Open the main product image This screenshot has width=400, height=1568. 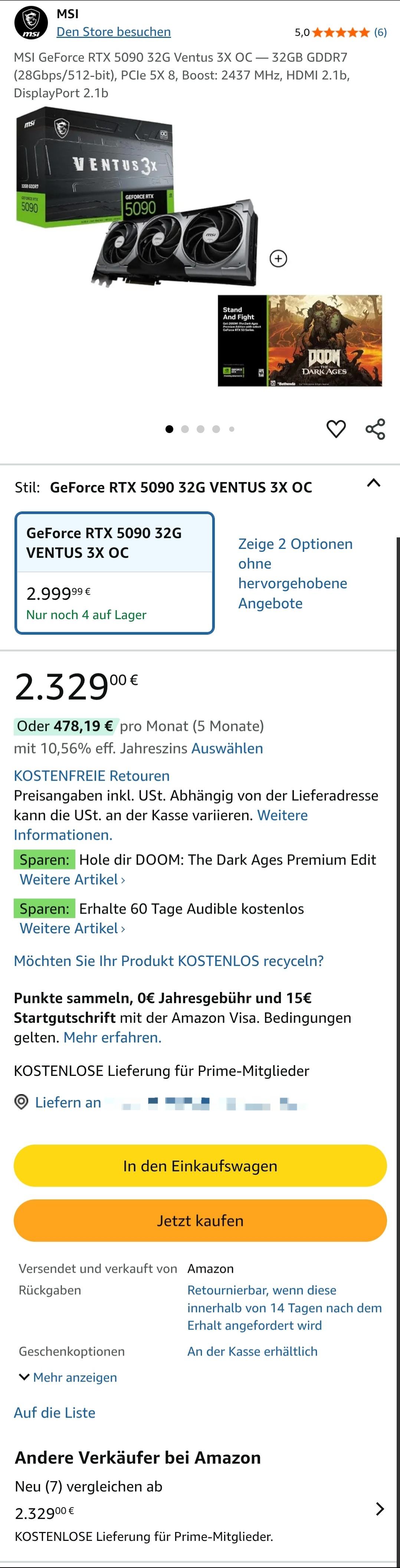click(x=137, y=198)
